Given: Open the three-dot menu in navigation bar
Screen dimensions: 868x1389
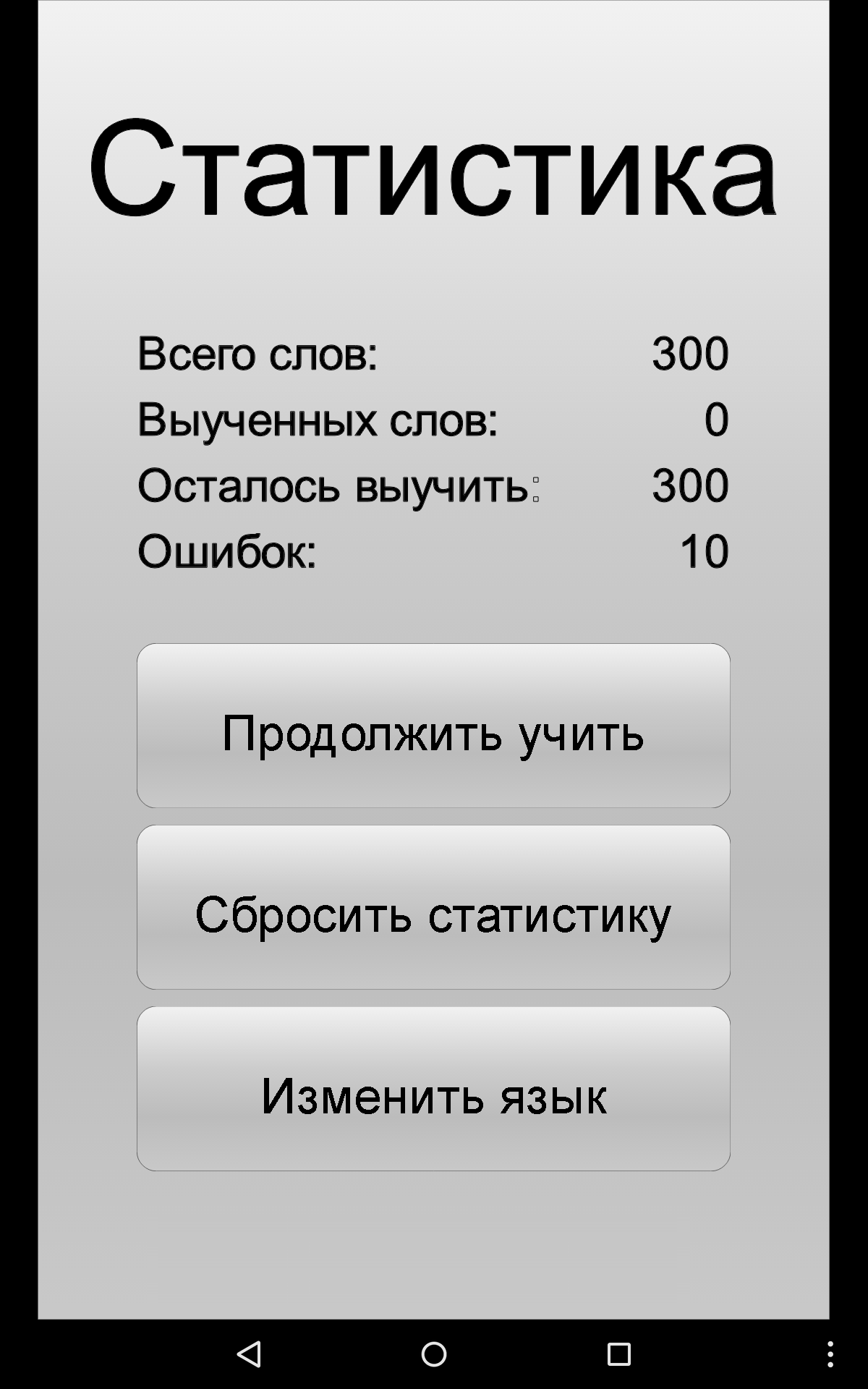Looking at the screenshot, I should (830, 1354).
